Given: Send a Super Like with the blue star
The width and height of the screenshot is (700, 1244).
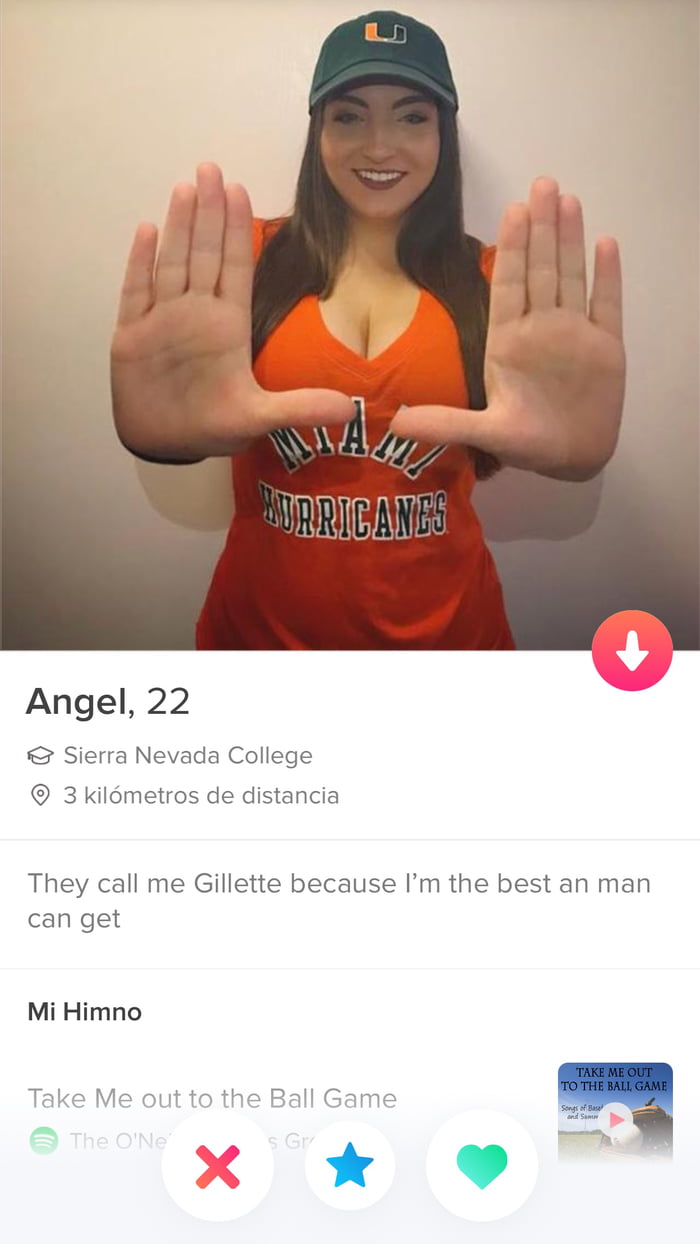Looking at the screenshot, I should (x=350, y=1166).
